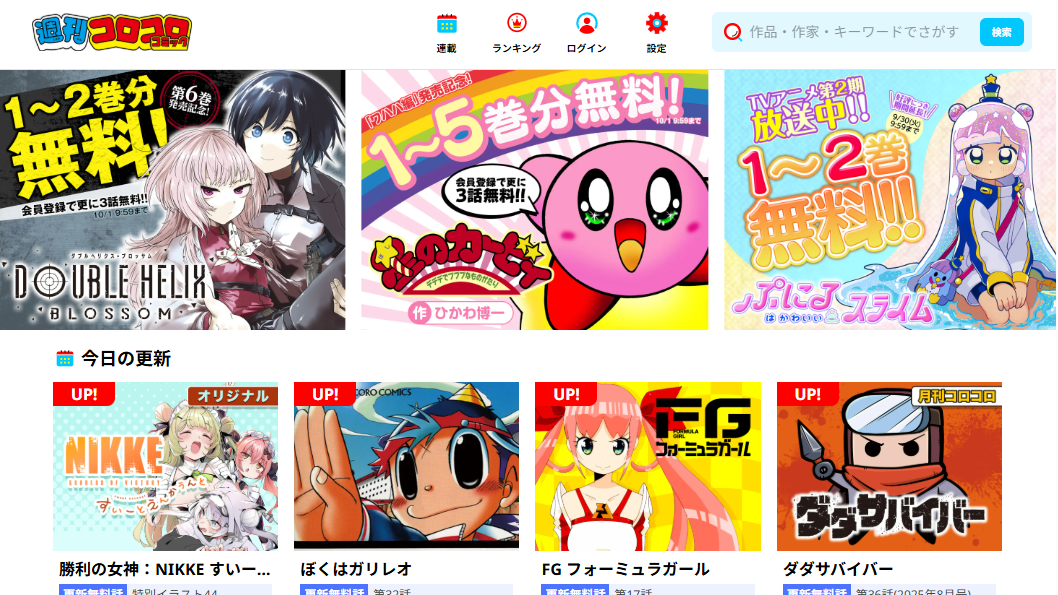Open ダダサバイバー manga card

tap(889, 467)
